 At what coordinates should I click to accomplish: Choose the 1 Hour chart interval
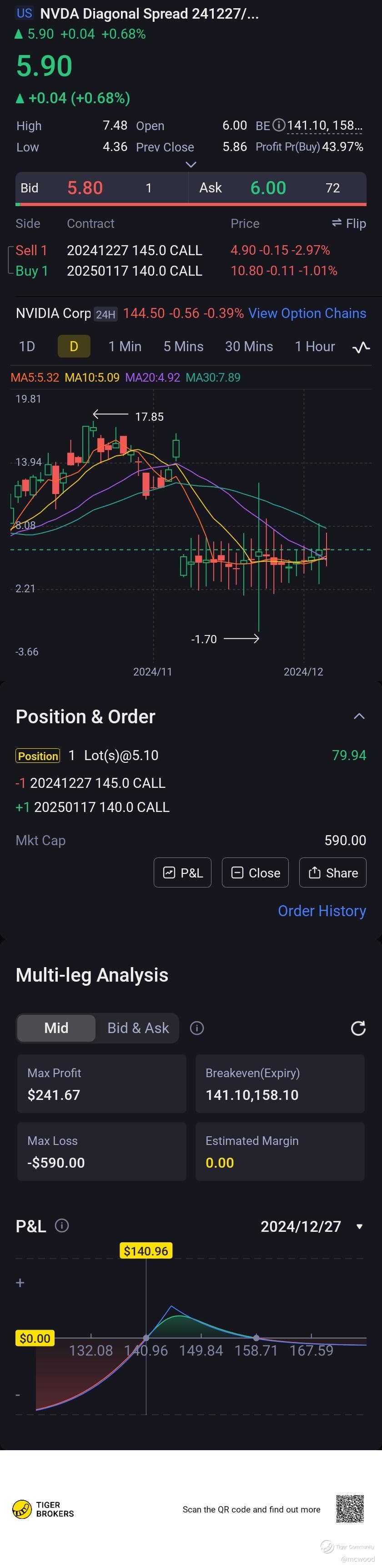315,346
